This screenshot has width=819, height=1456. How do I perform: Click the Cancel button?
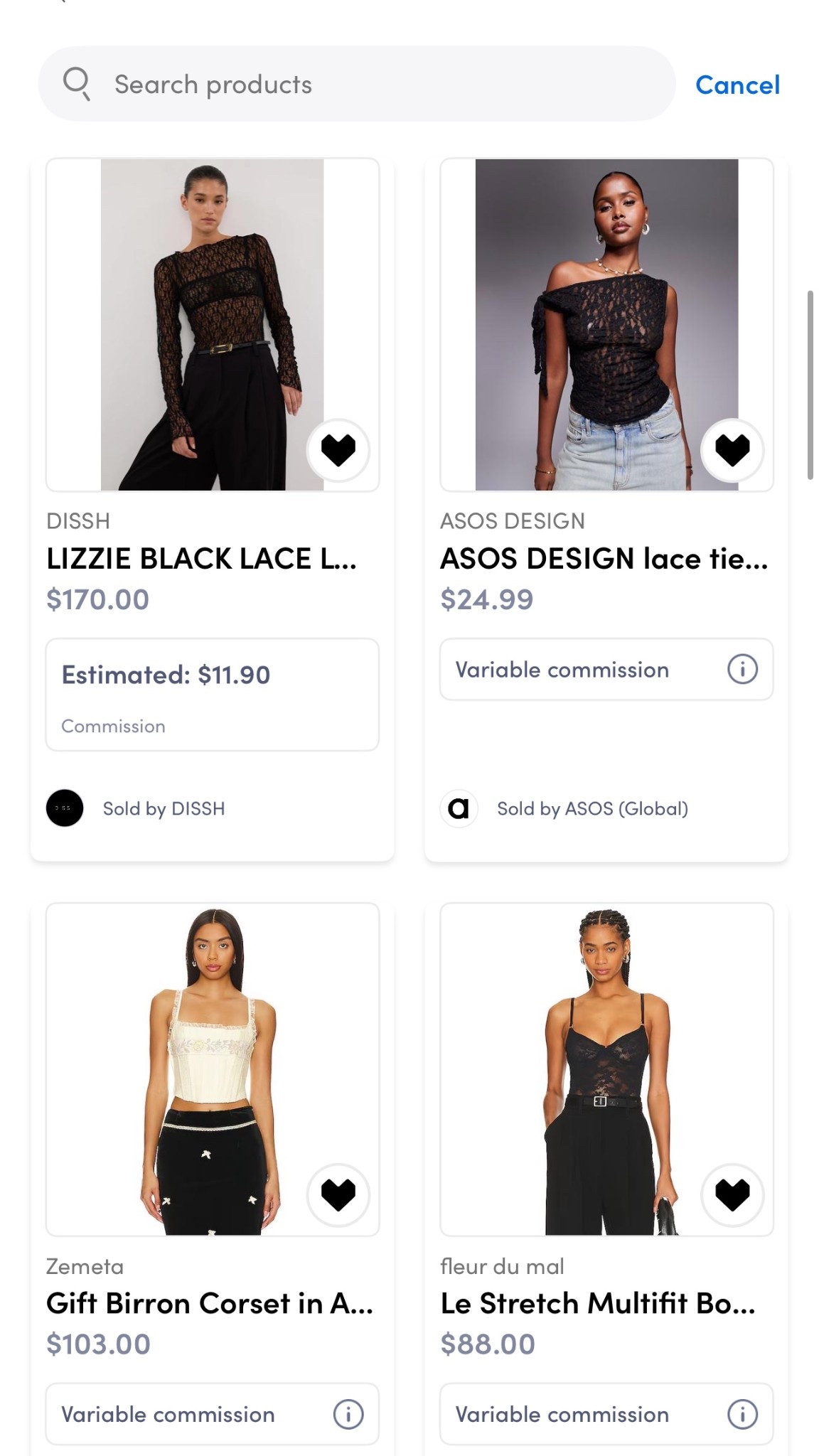click(738, 85)
